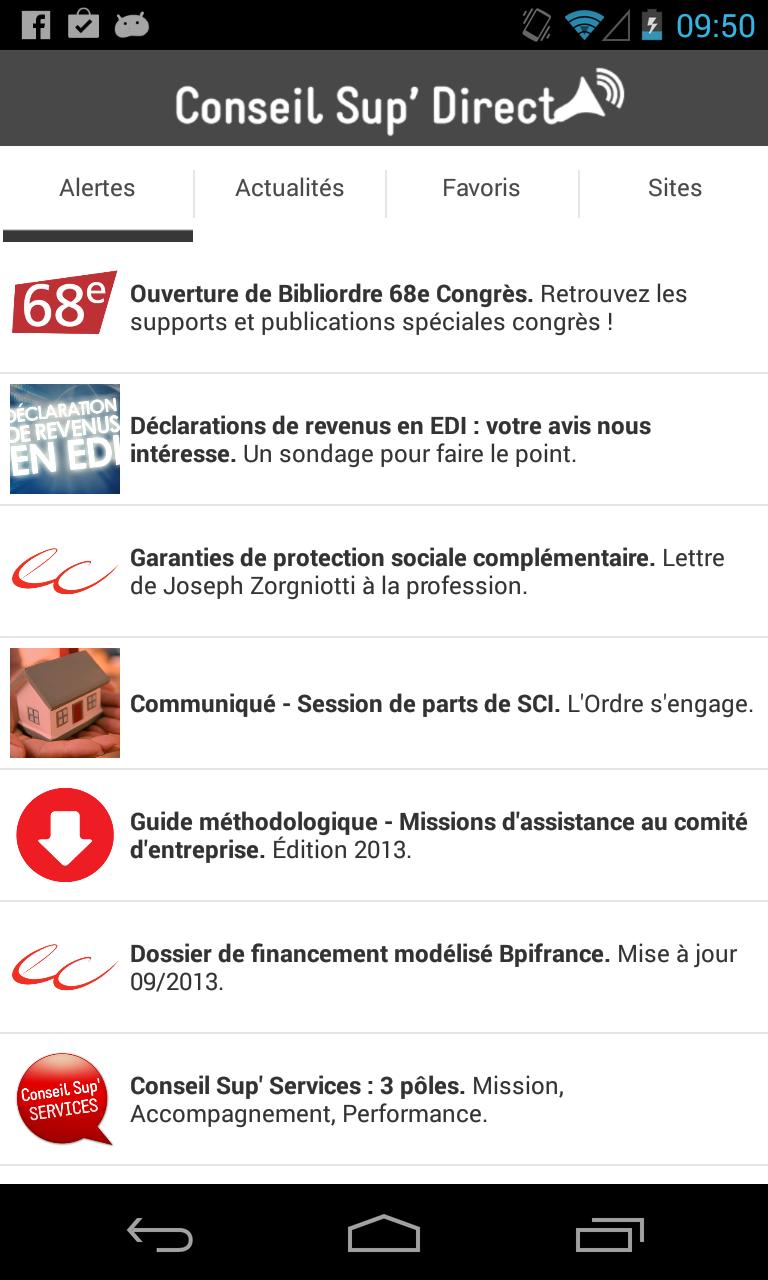The width and height of the screenshot is (768, 1280).
Task: Tap the red download arrow for the Guide méthodologique
Action: coord(64,835)
